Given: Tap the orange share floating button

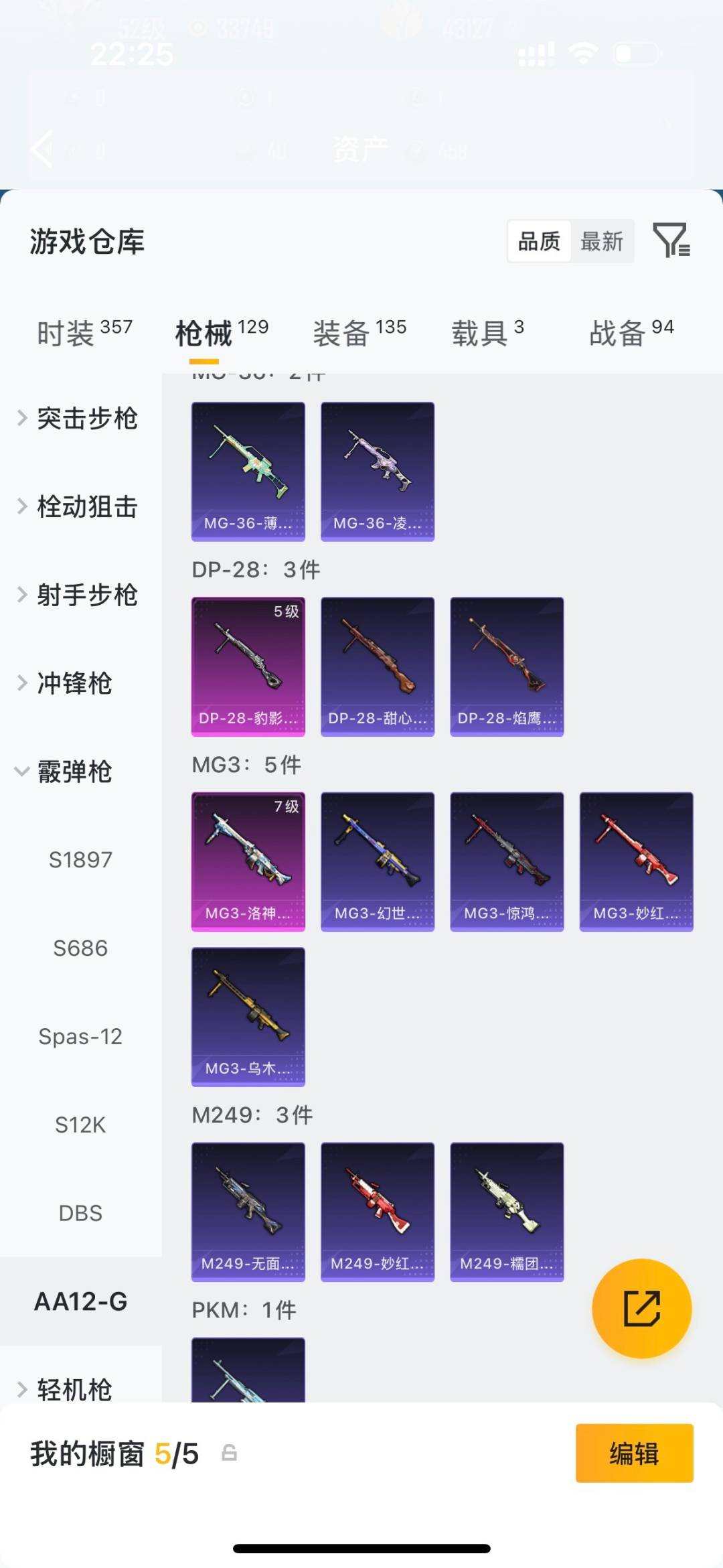Looking at the screenshot, I should [x=641, y=1307].
